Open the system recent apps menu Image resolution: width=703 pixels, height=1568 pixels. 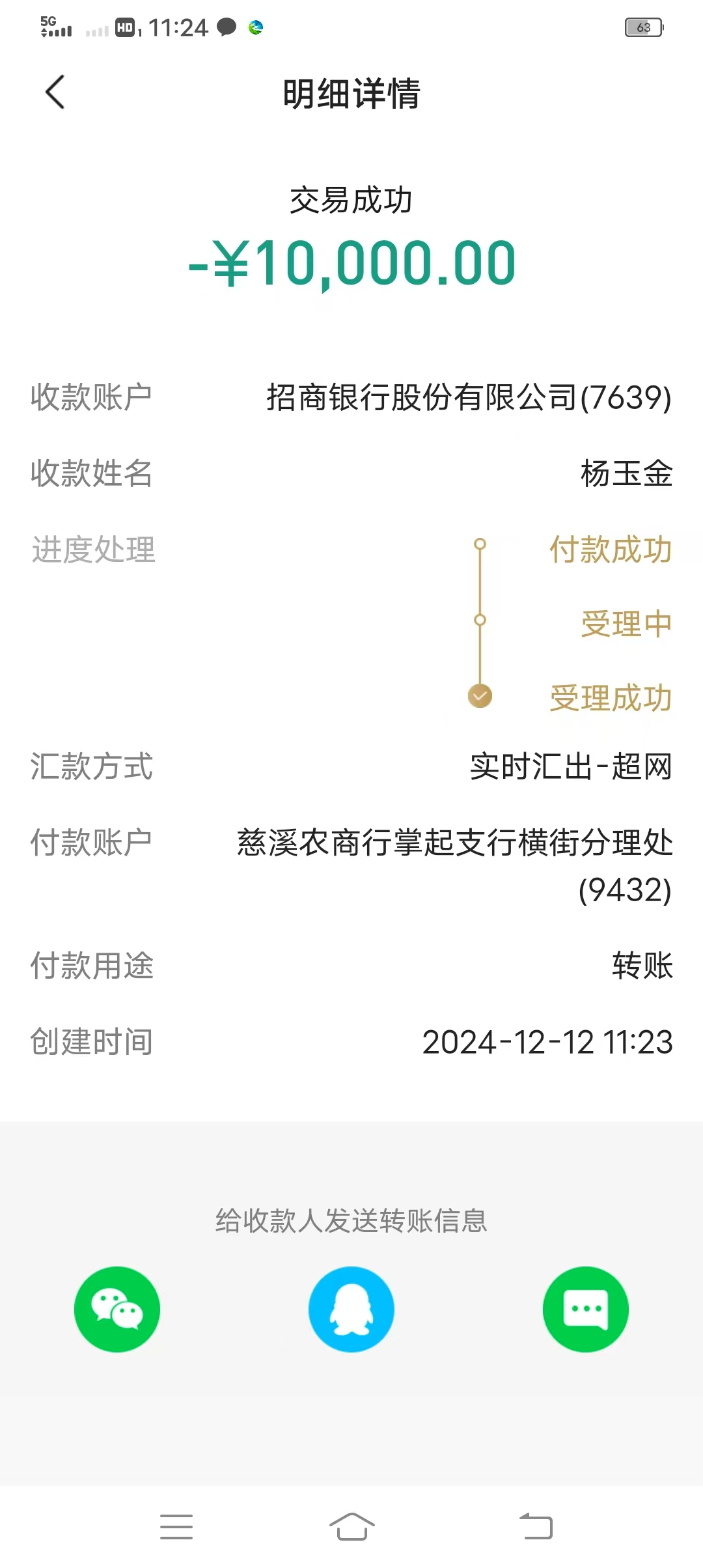176,1526
